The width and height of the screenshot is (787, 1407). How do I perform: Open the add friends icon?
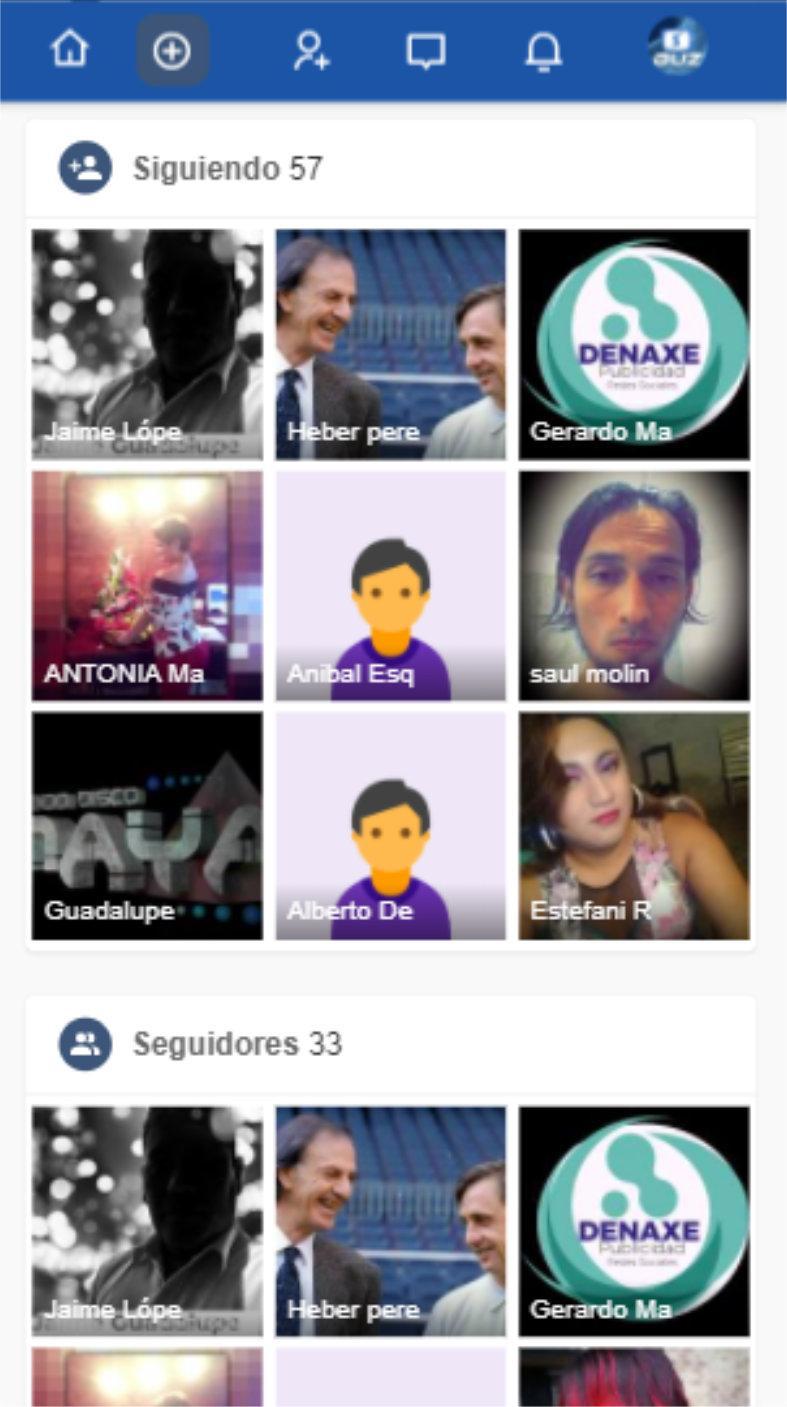311,51
